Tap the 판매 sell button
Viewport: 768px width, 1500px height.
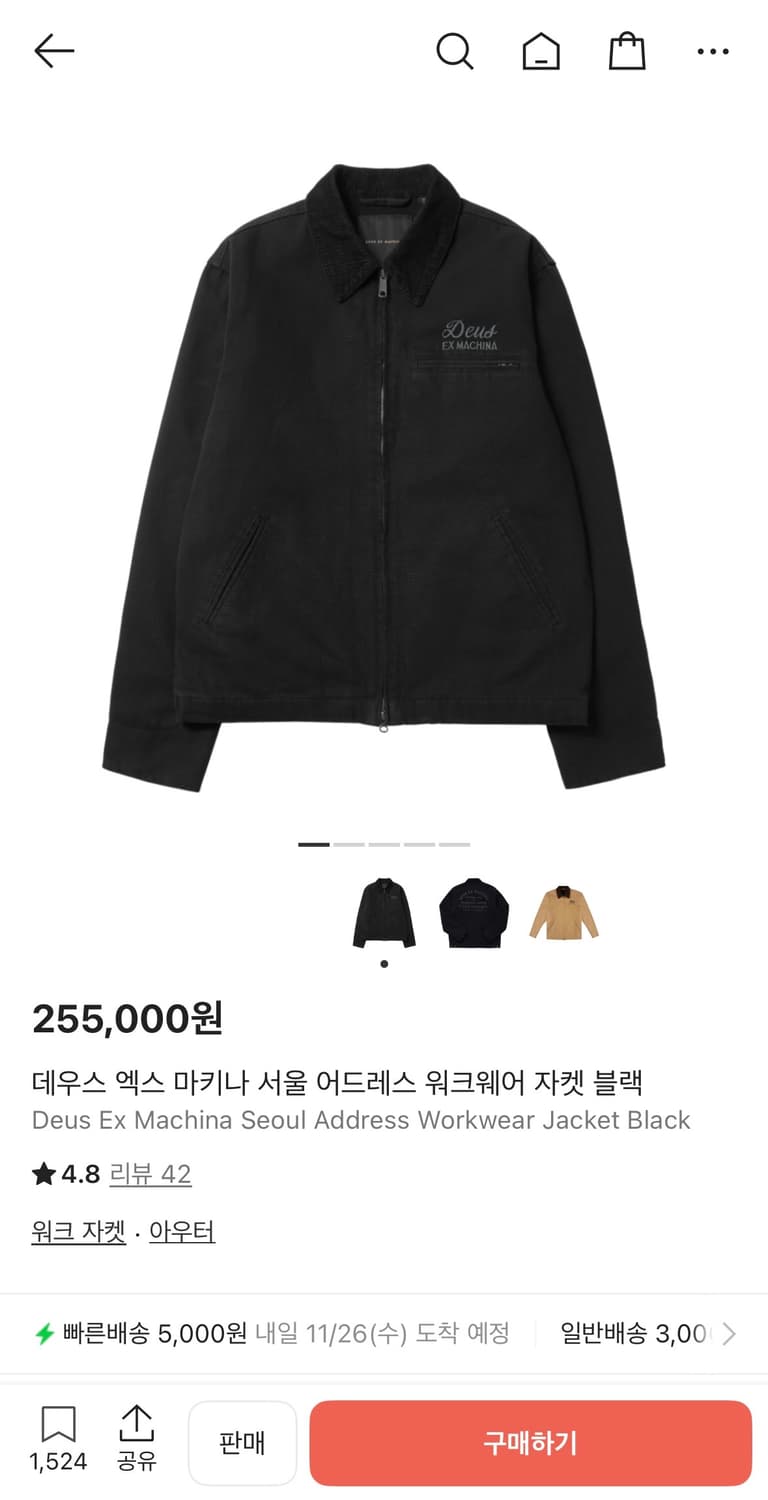point(242,1441)
